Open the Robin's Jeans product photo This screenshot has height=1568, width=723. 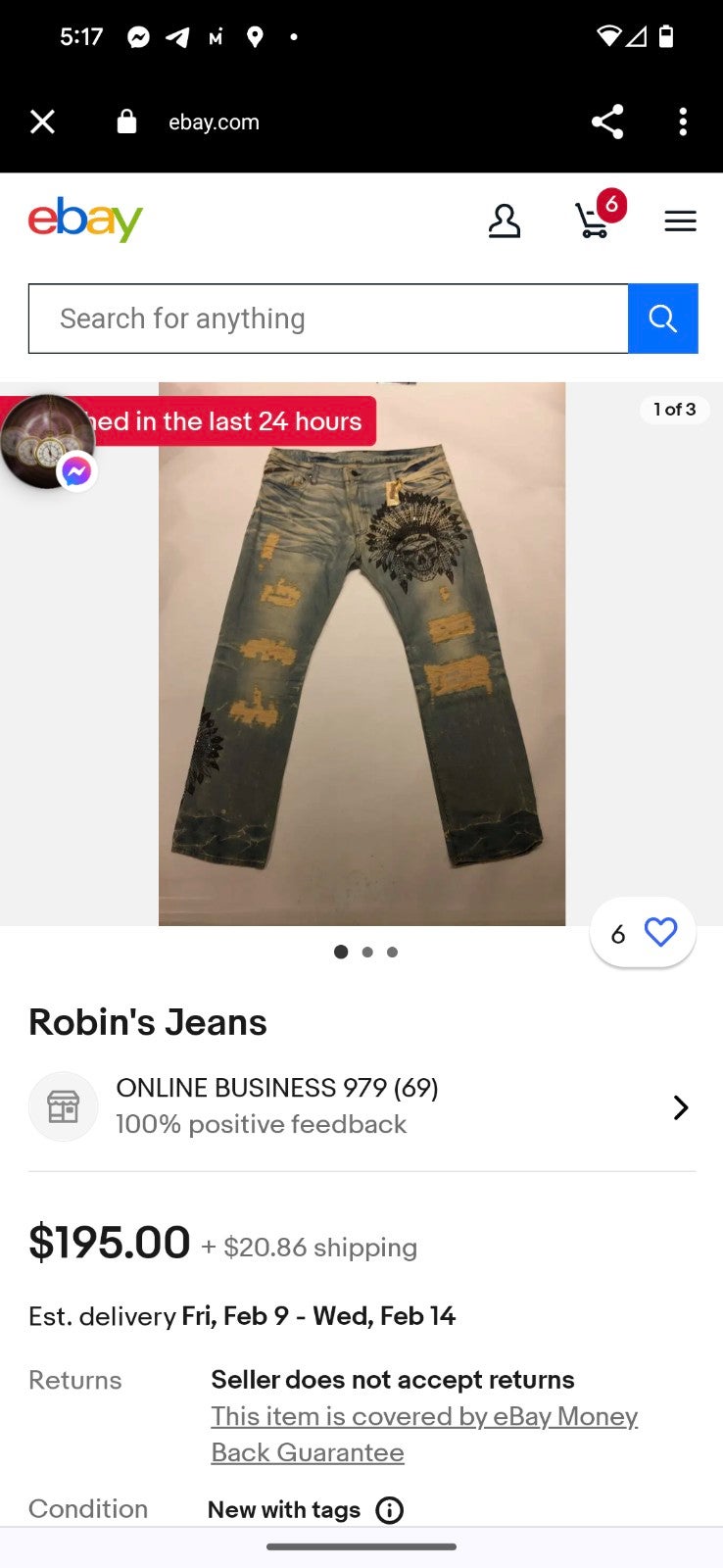pos(361,654)
